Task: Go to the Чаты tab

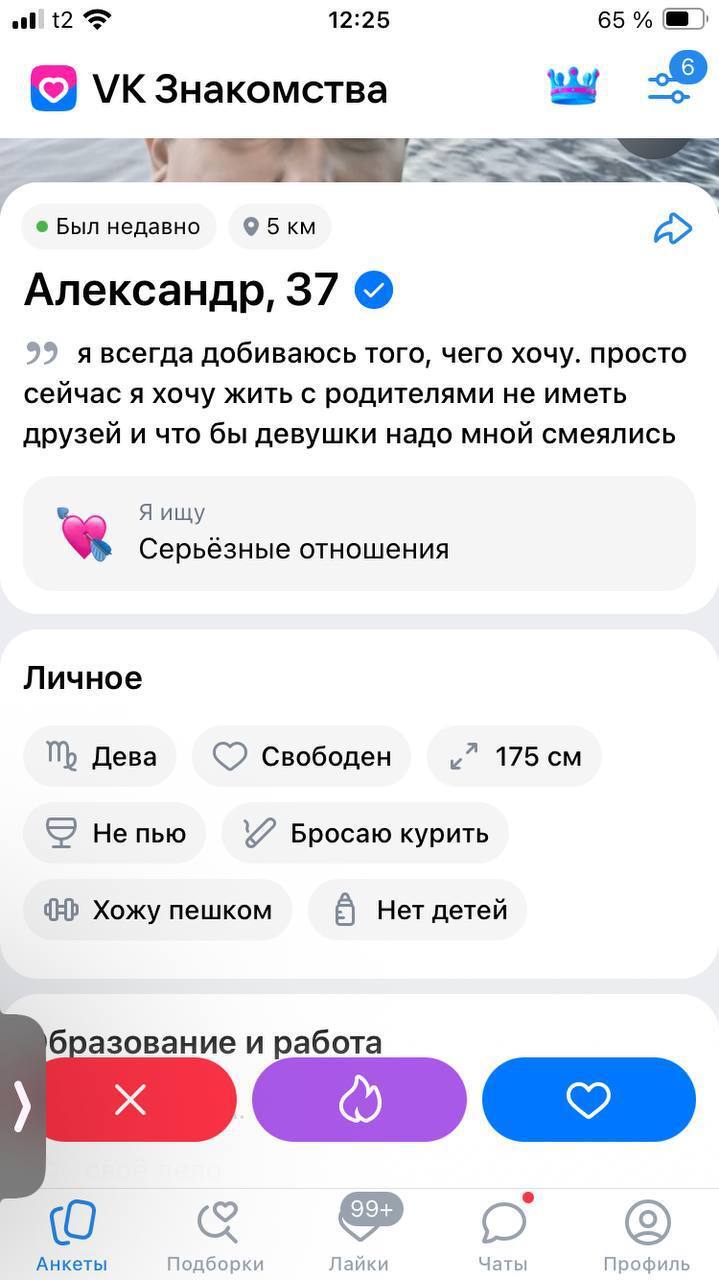Action: pos(503,1234)
